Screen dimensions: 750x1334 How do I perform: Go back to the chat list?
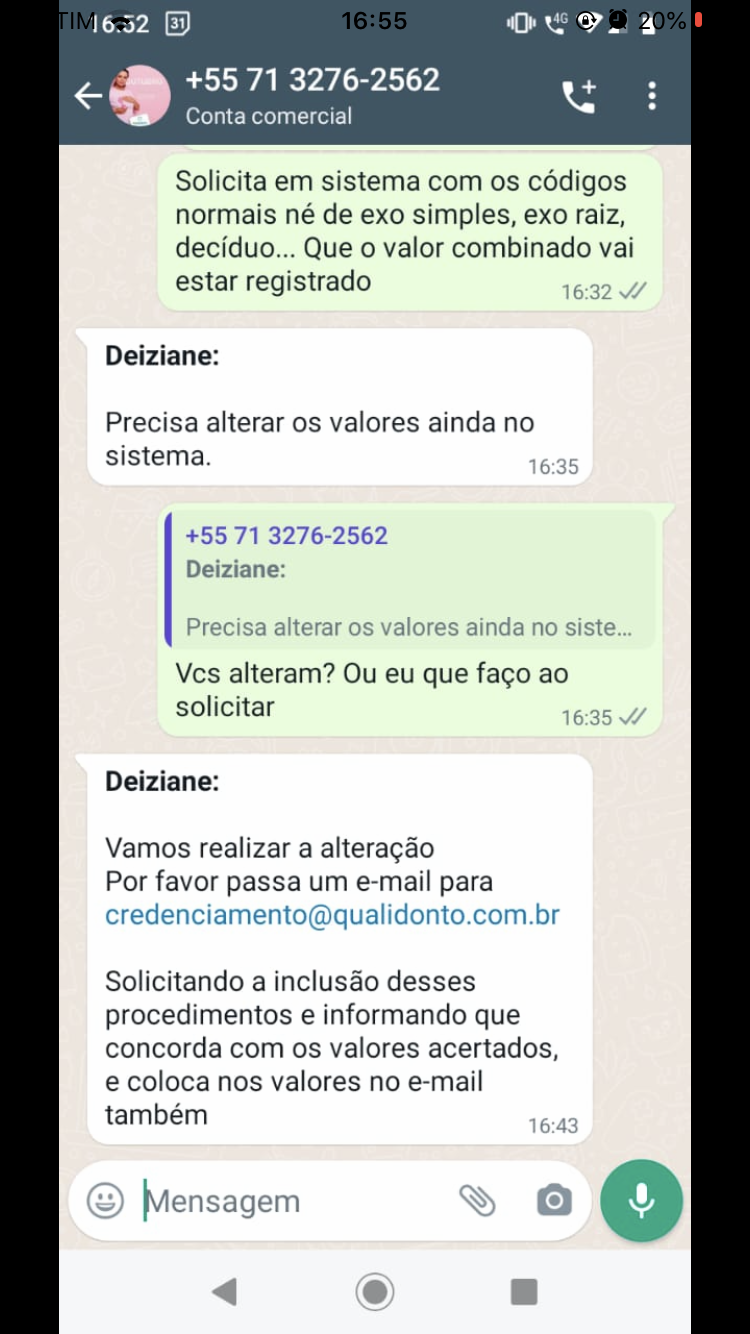tap(88, 96)
